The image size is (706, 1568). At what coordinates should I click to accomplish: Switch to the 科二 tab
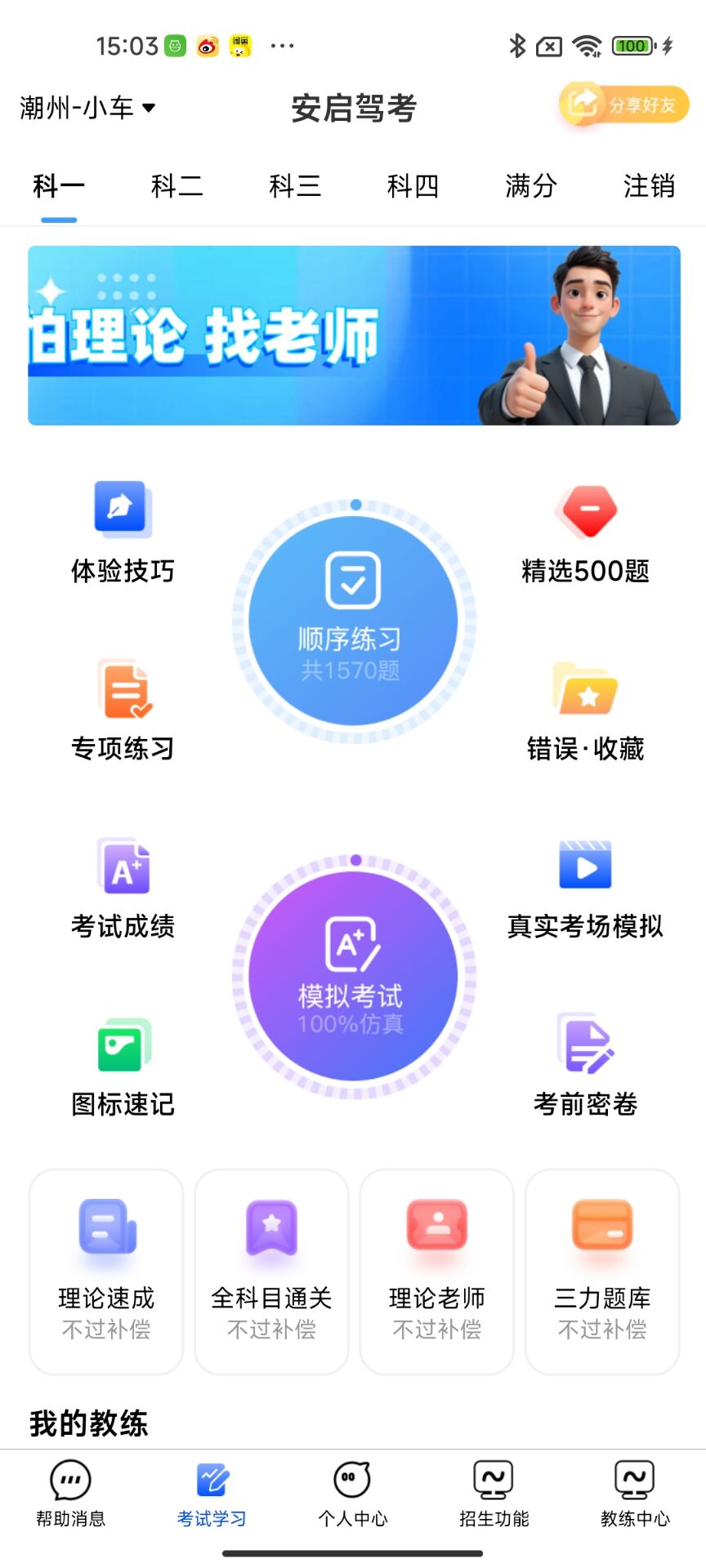click(x=176, y=186)
